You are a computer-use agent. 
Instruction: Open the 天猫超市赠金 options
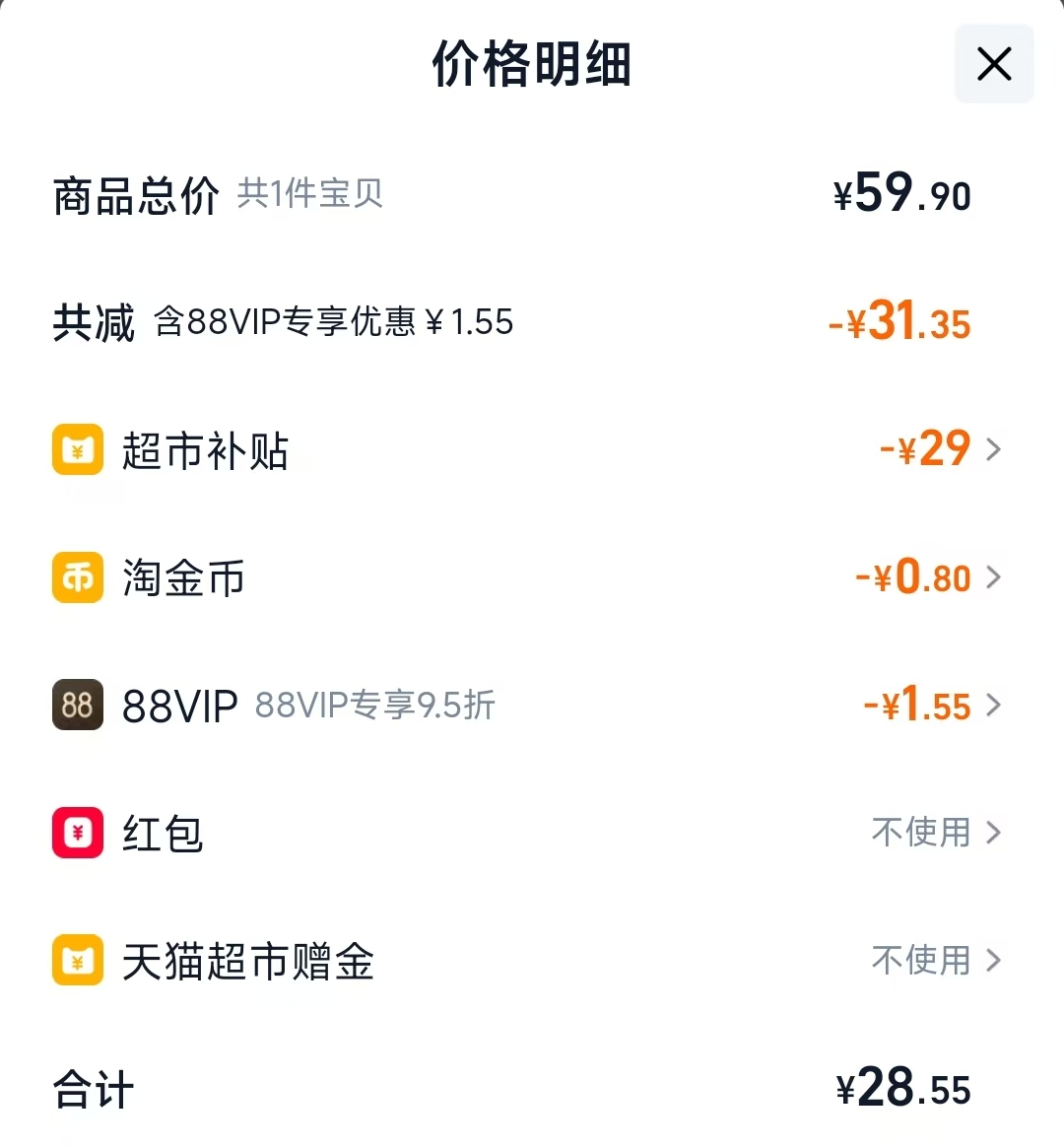998,960
